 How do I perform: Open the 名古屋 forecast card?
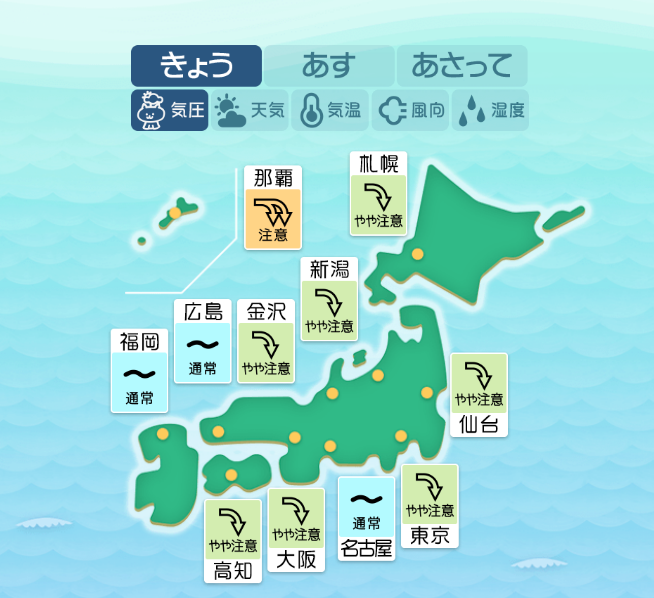366,518
